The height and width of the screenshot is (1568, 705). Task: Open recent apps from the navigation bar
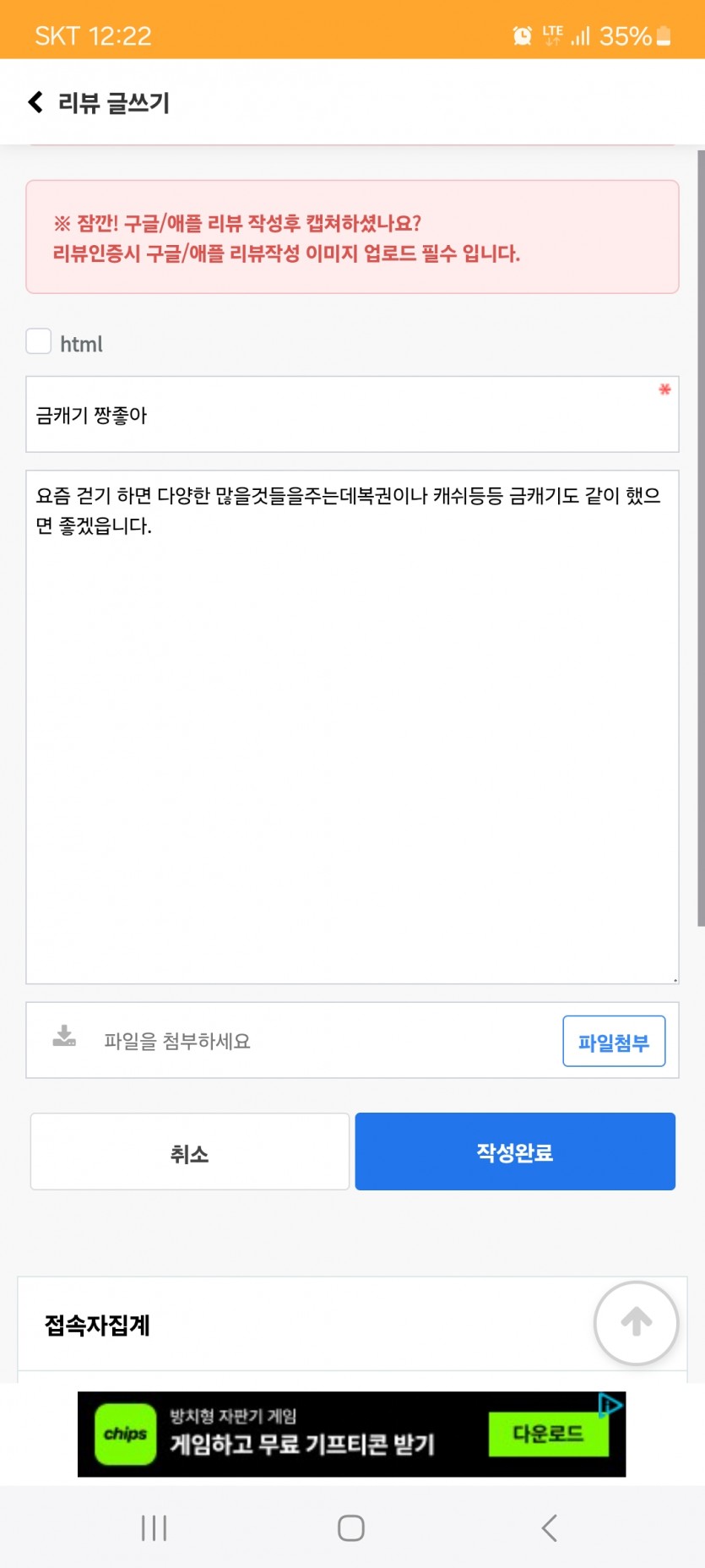click(154, 1527)
